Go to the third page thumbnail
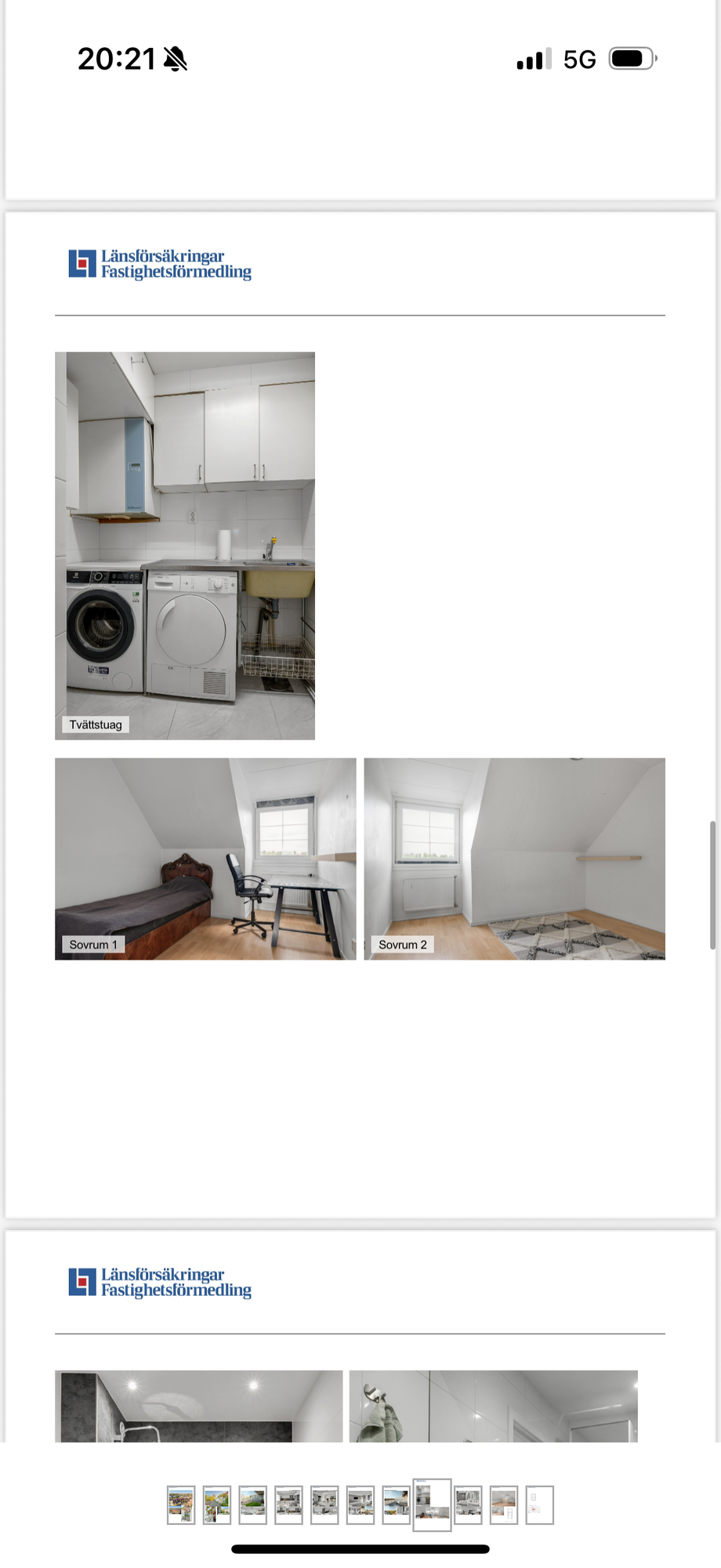This screenshot has height=1568, width=721. (253, 1505)
